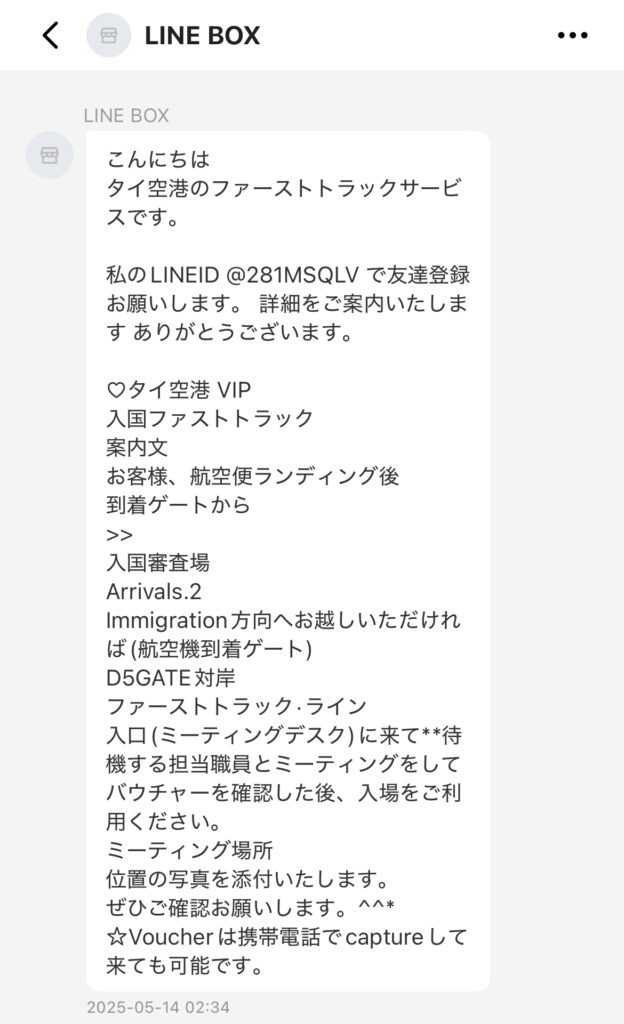Tap the sender avatar beside the message
624x1024 pixels.
pyautogui.click(x=50, y=155)
